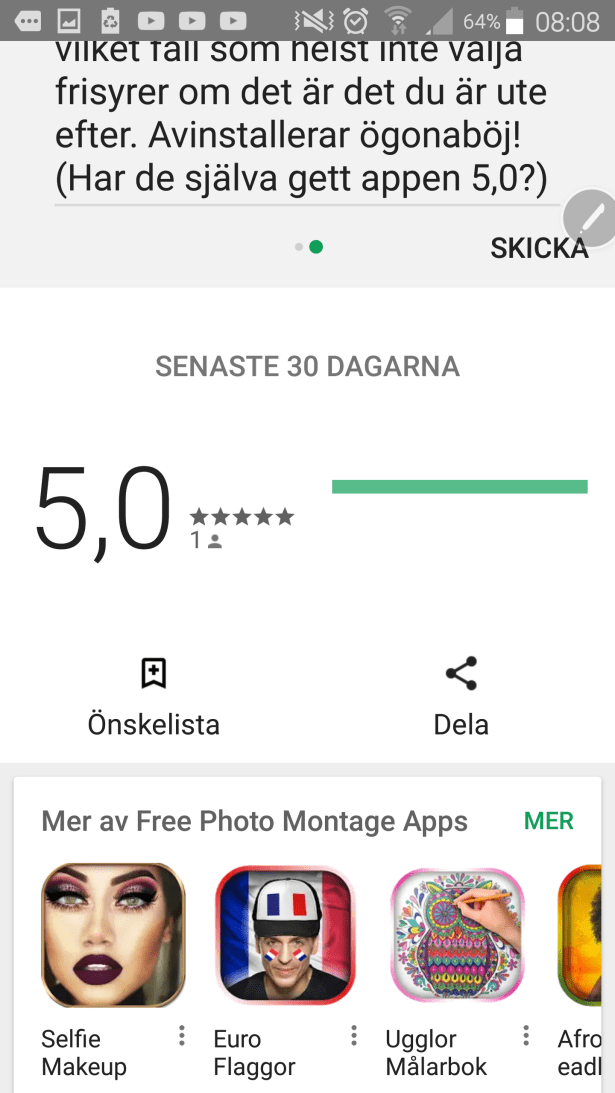This screenshot has height=1093, width=615.
Task: Open overflow menu for Ugglor Målarbok
Action: coord(525,1036)
